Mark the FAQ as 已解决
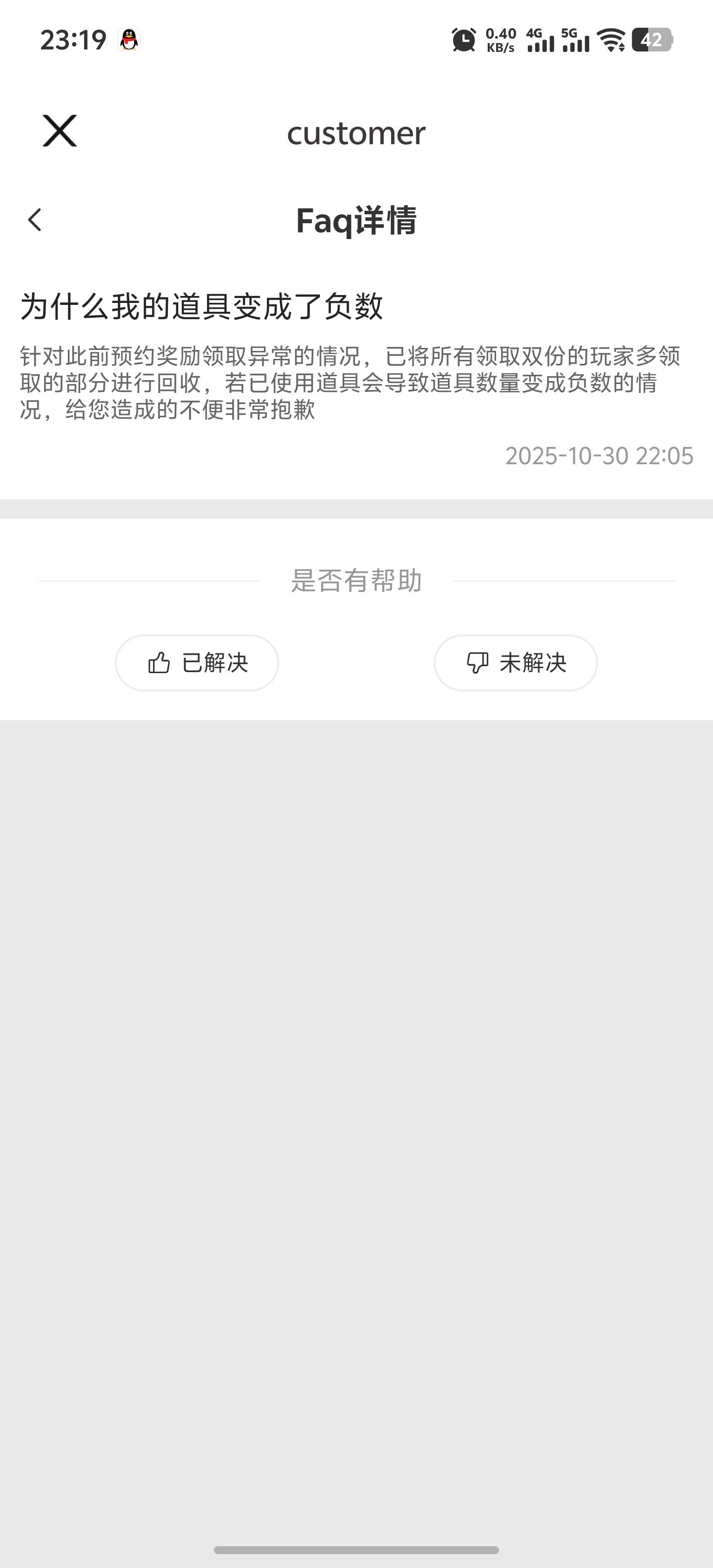The image size is (713, 1568). click(197, 663)
